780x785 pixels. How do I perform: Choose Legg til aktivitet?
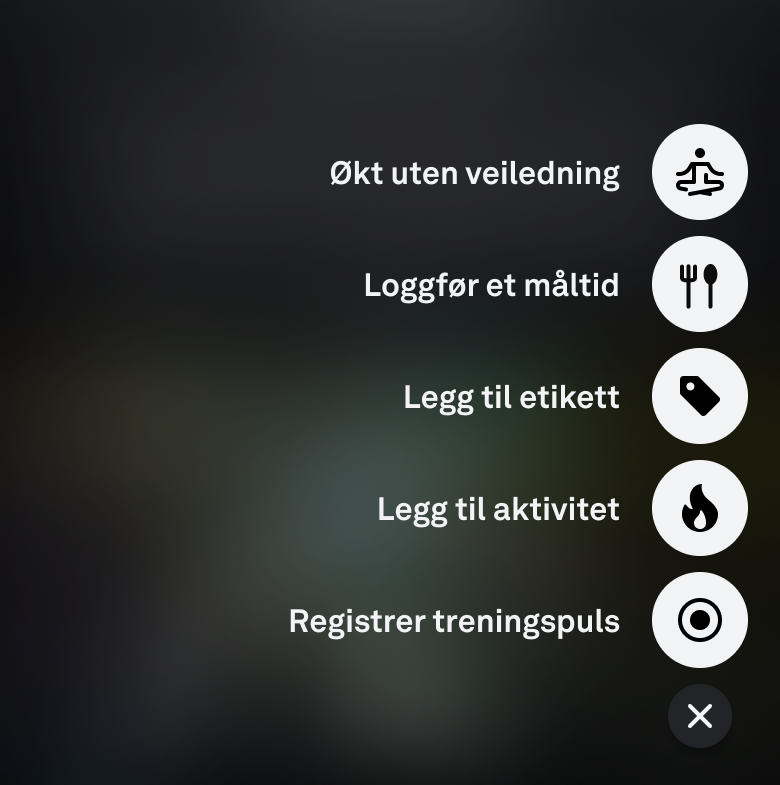pyautogui.click(x=699, y=508)
